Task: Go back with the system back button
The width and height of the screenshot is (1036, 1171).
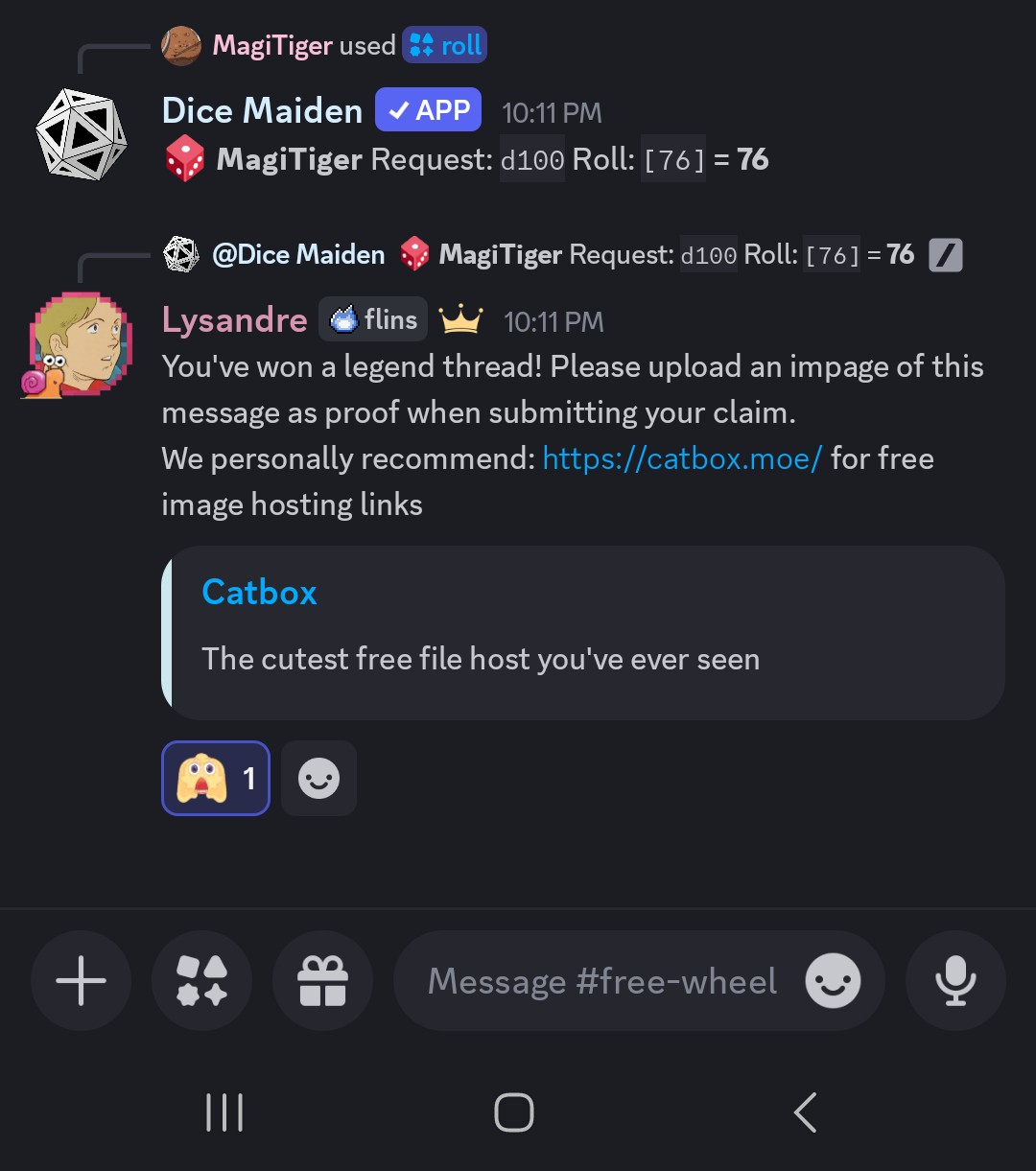Action: pos(805,1112)
